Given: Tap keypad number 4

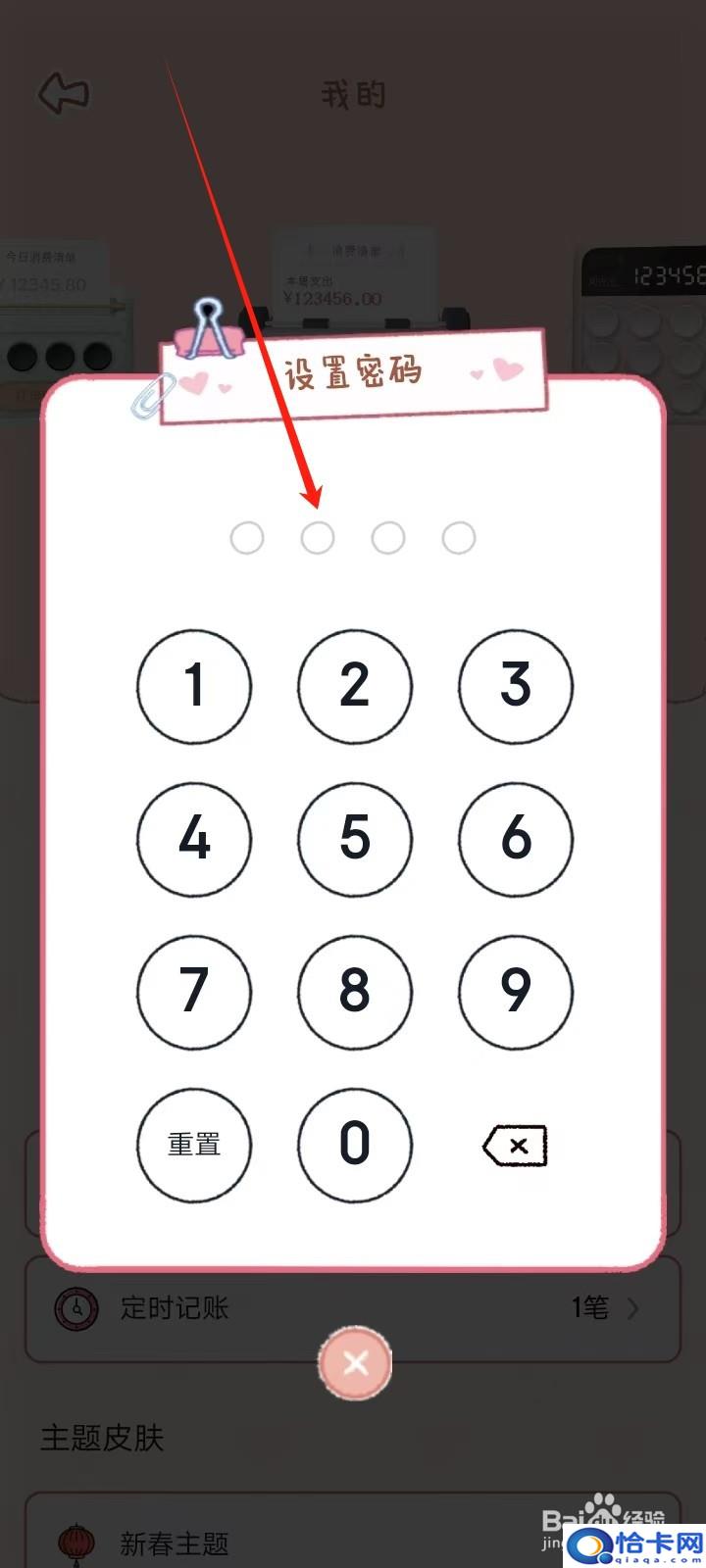Looking at the screenshot, I should pyautogui.click(x=194, y=838).
